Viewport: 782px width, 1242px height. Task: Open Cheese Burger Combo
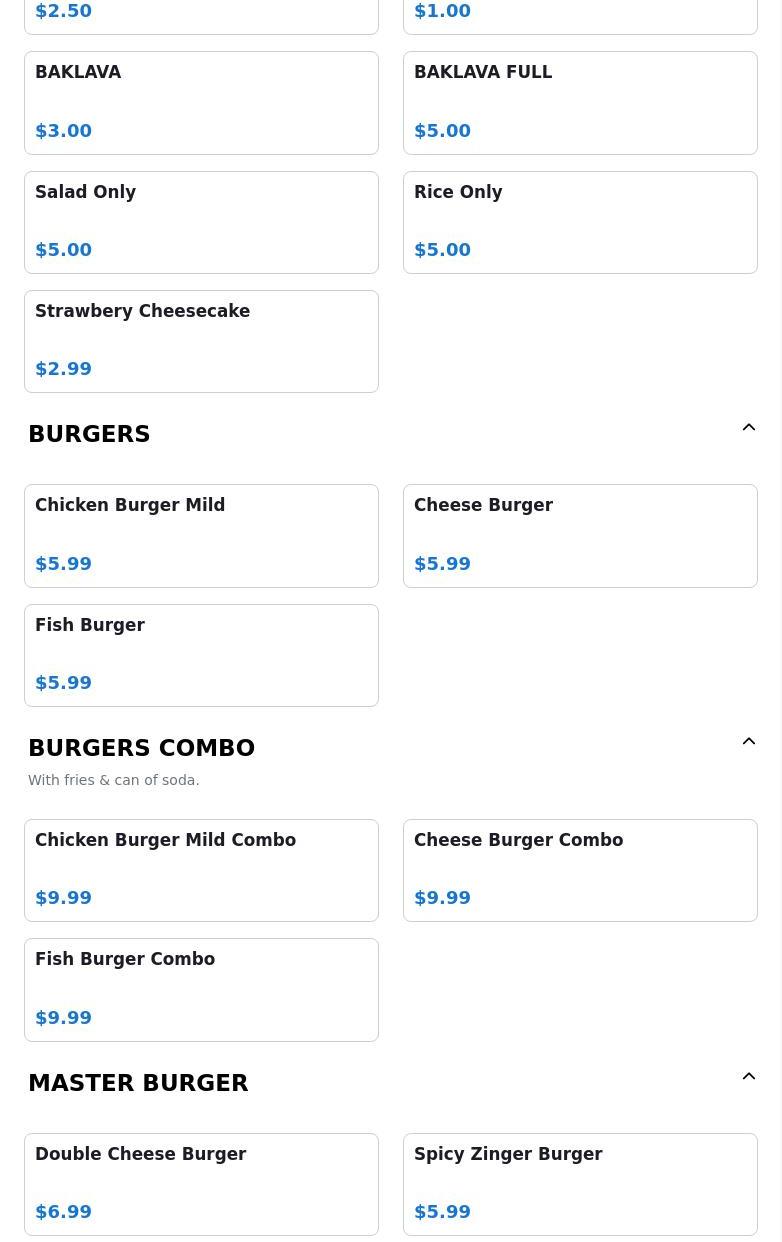click(580, 870)
